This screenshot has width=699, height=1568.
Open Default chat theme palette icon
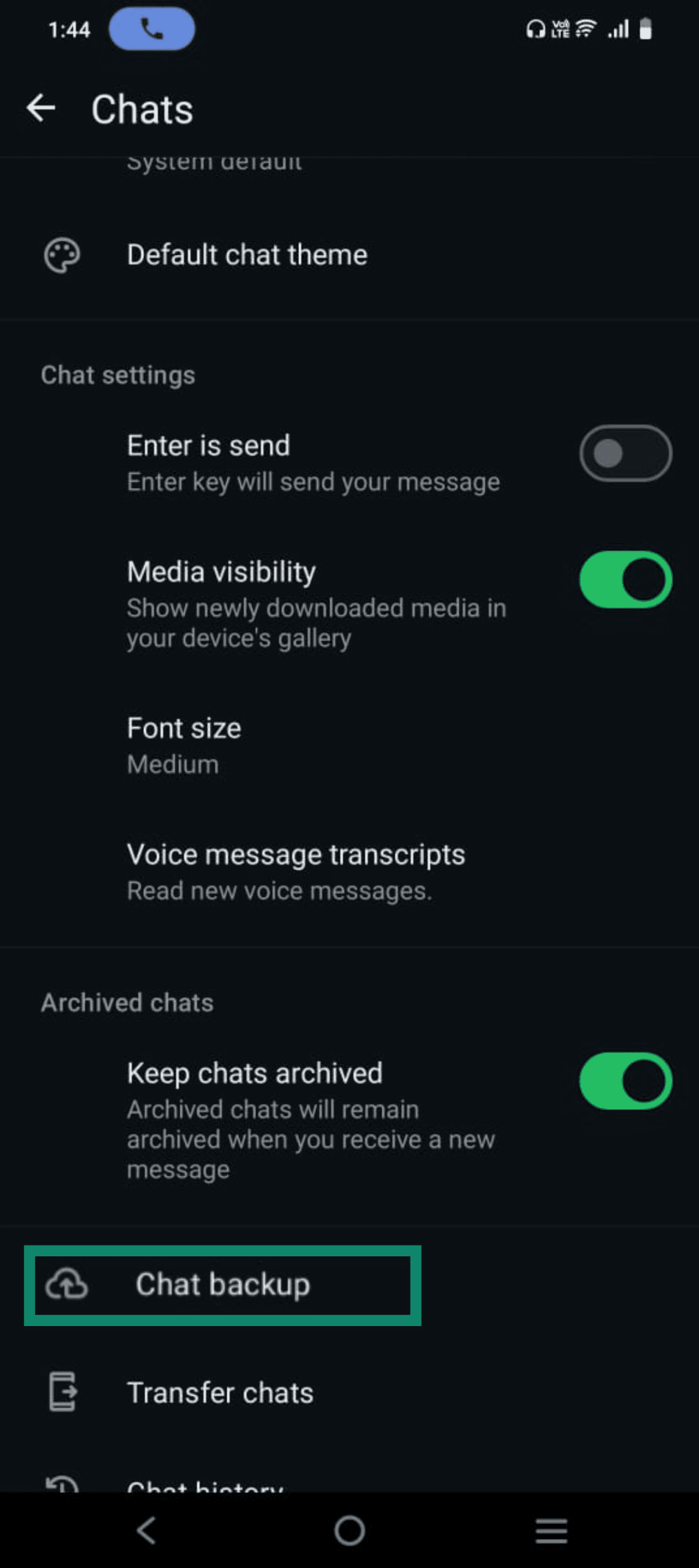(62, 255)
